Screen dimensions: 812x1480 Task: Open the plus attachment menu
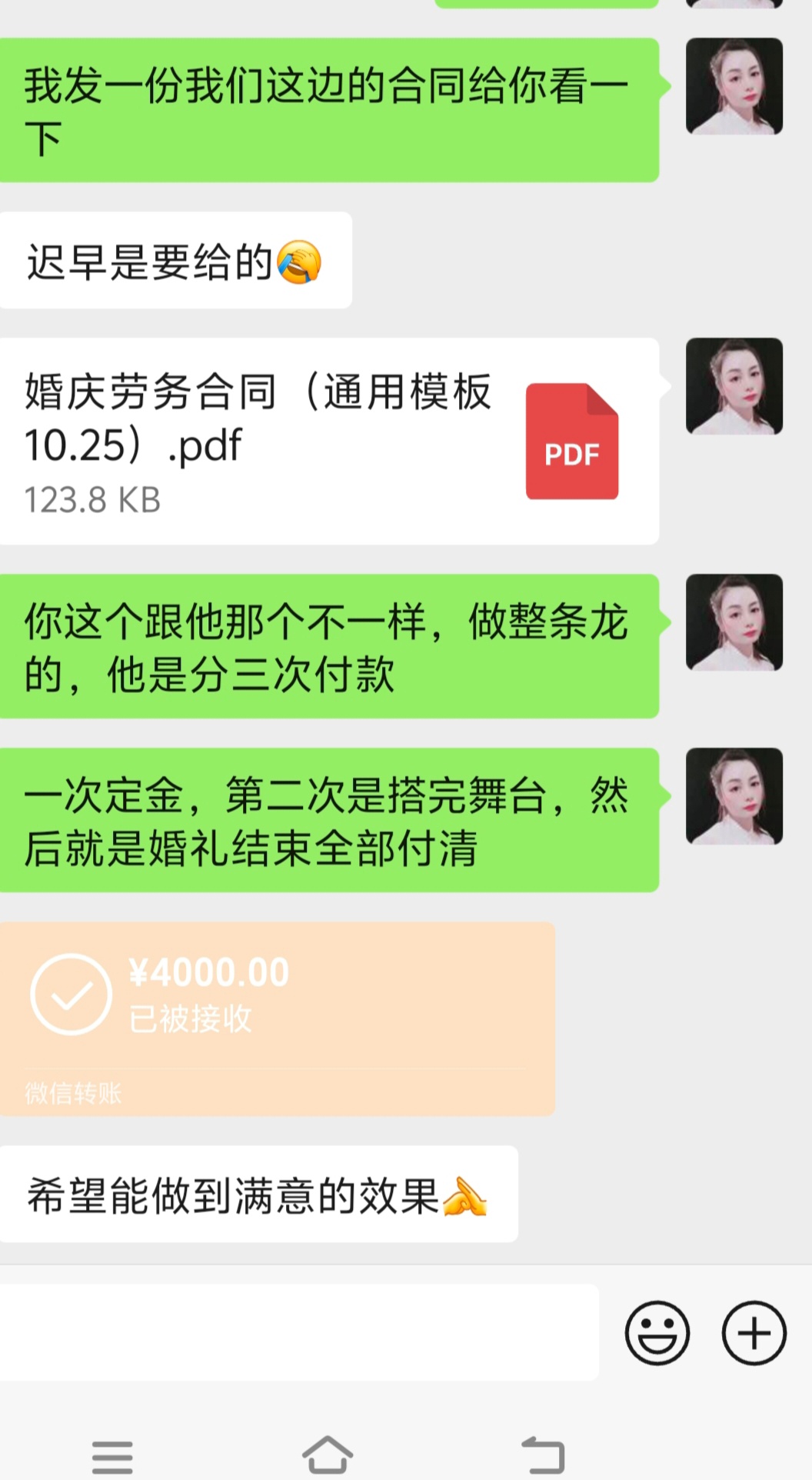pyautogui.click(x=754, y=1333)
